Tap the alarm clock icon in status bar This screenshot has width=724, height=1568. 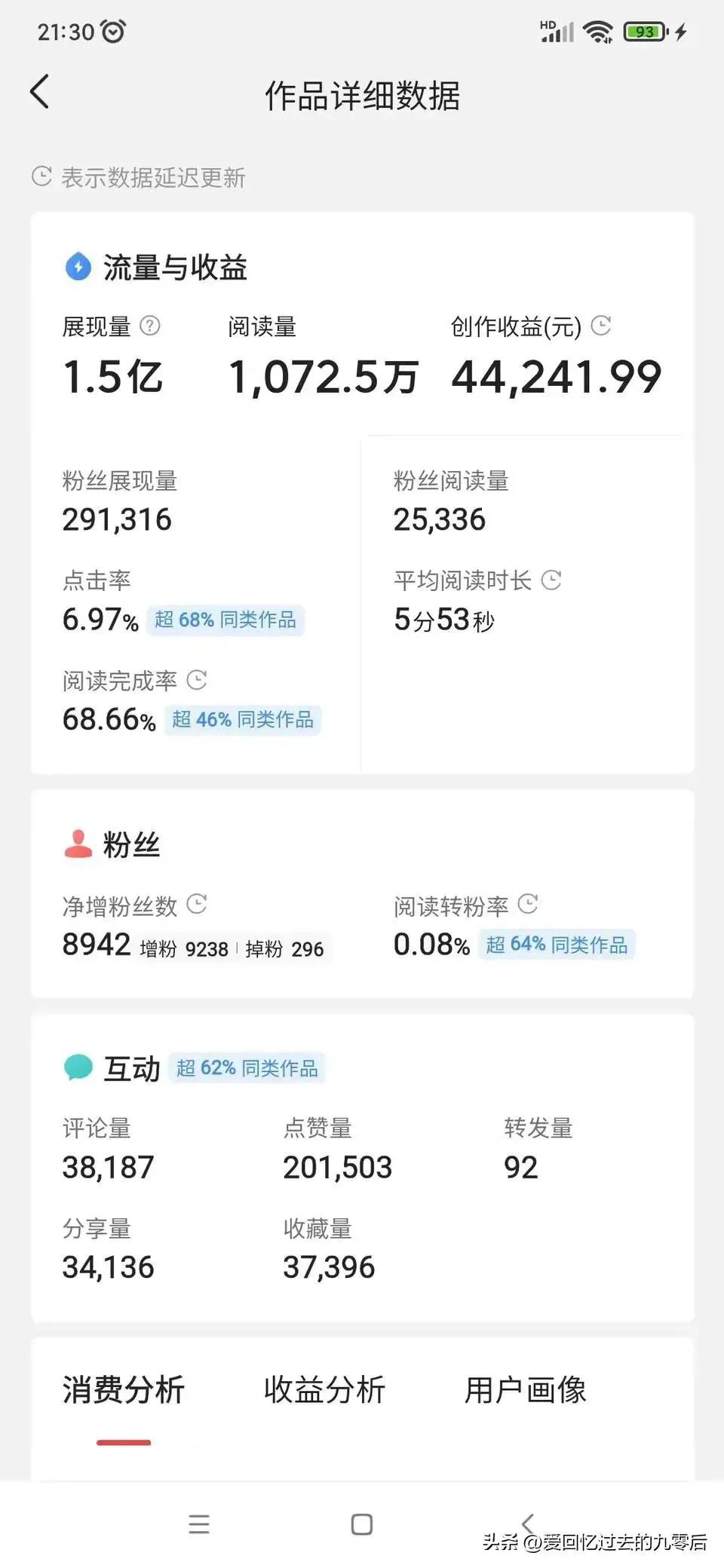pyautogui.click(x=113, y=31)
